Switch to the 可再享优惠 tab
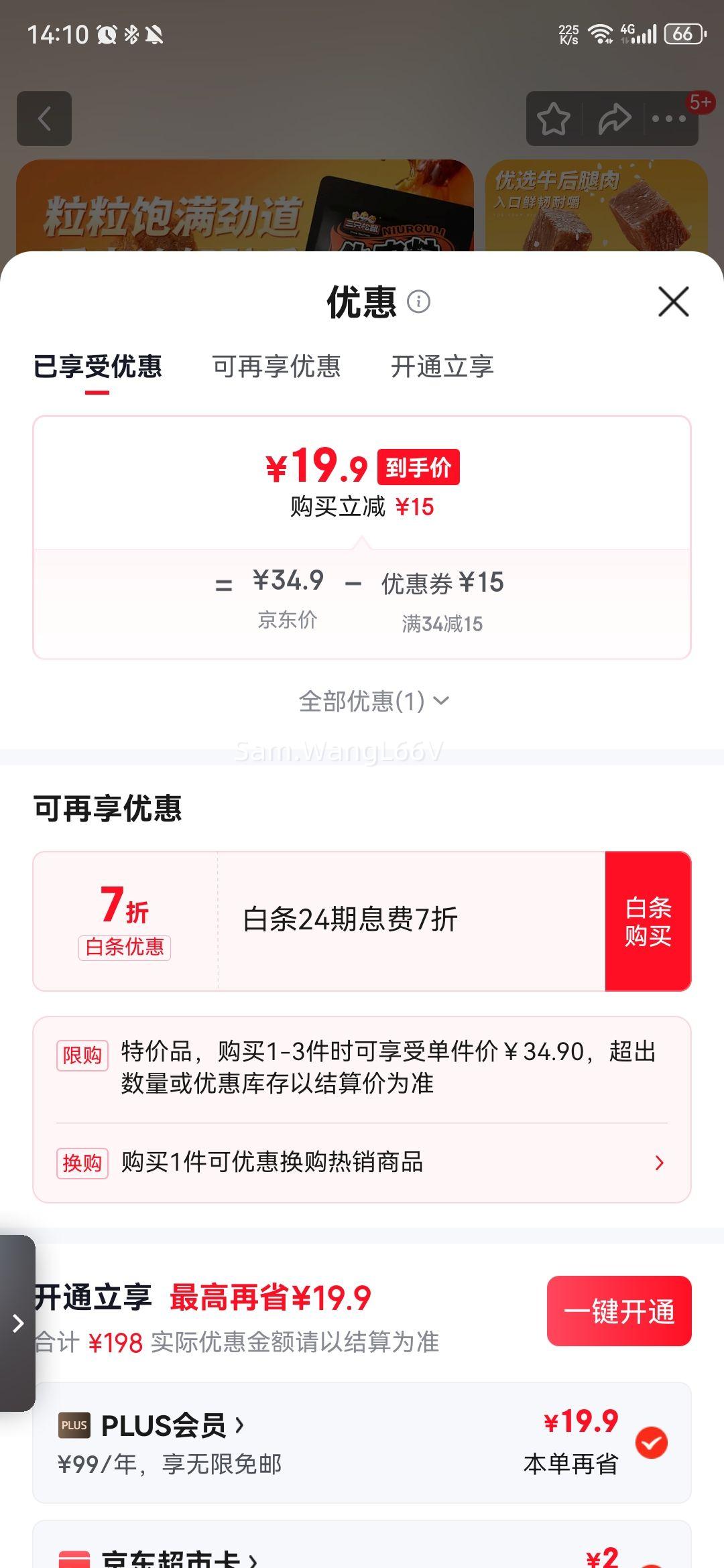Image resolution: width=724 pixels, height=1568 pixels. tap(276, 367)
